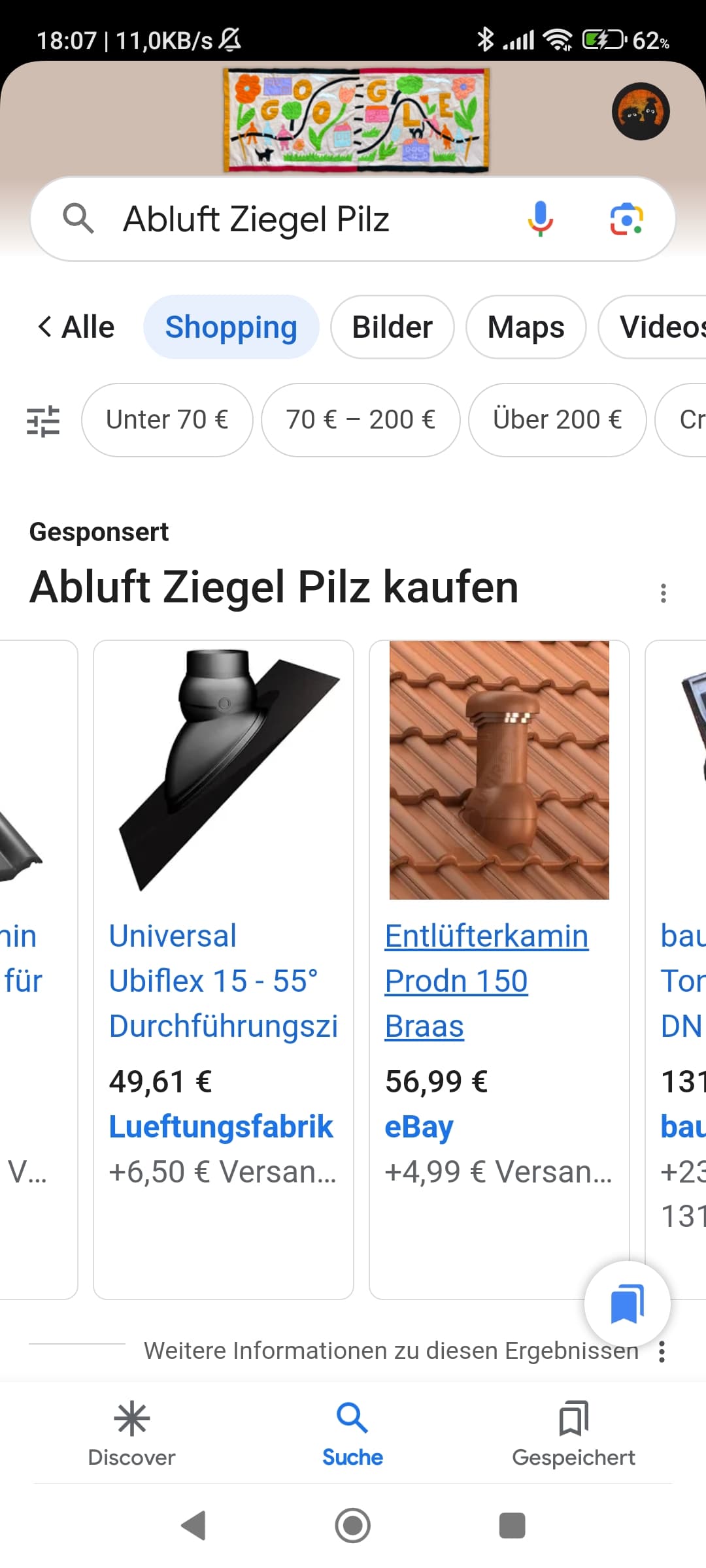Apply the Über 200 € filter

point(557,420)
